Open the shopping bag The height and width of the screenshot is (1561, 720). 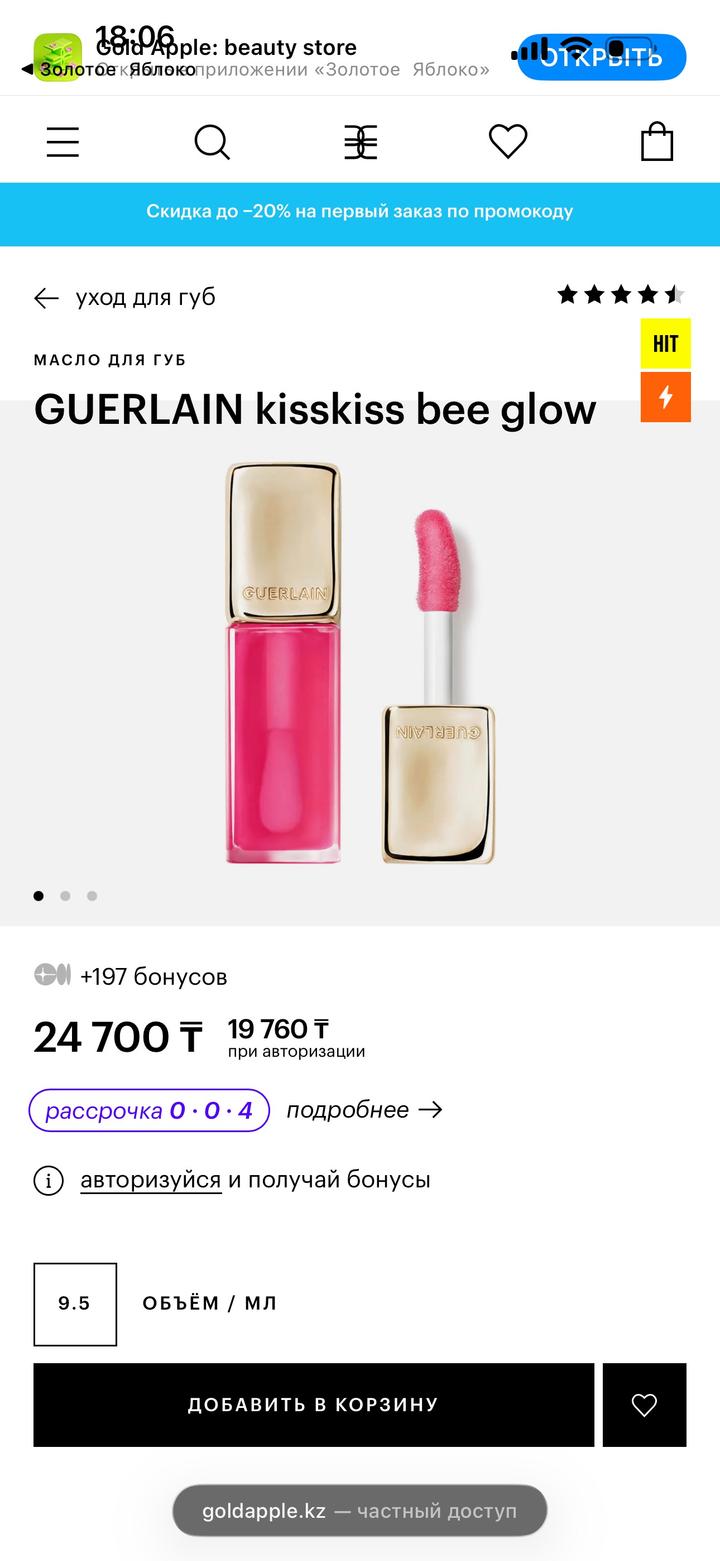pos(657,142)
